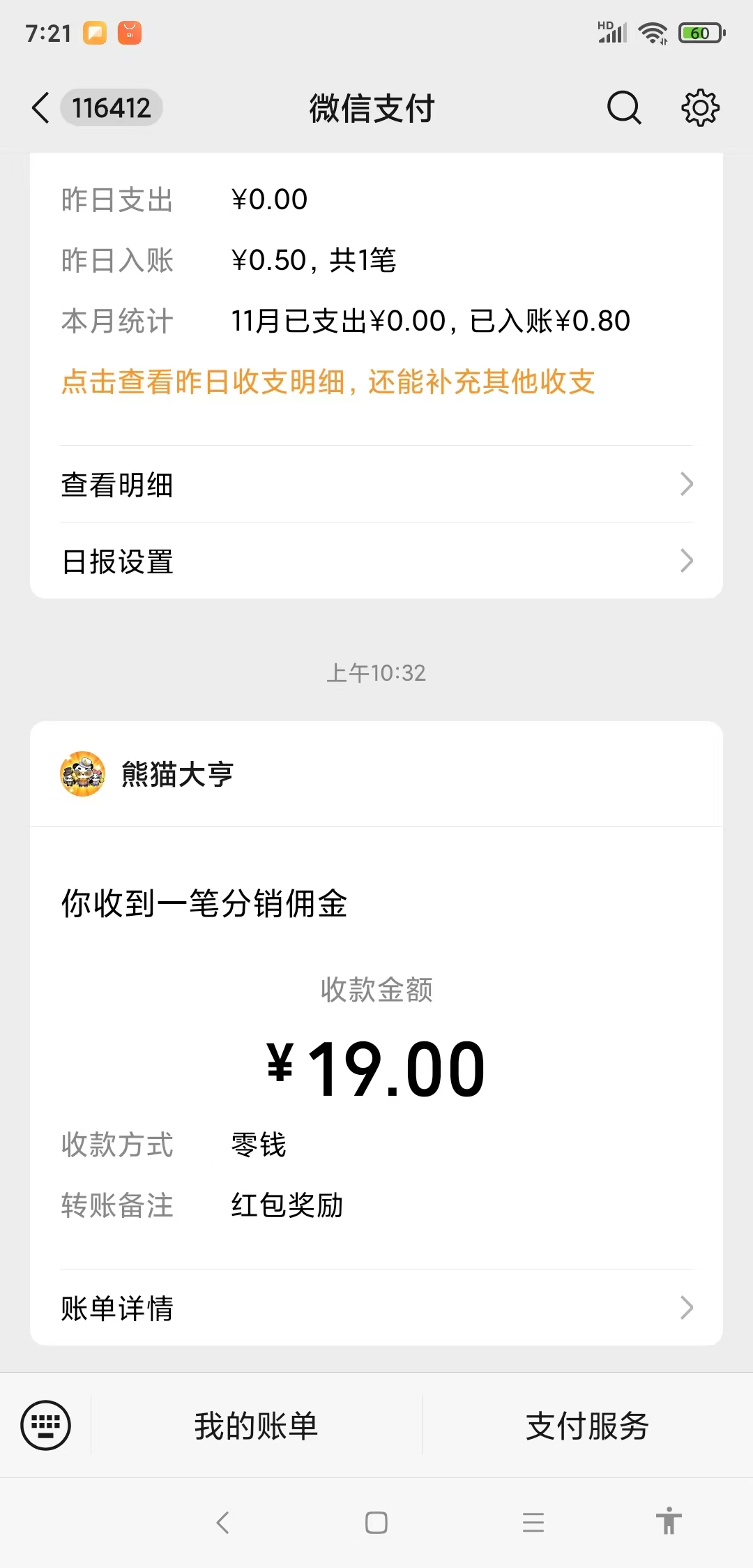753x1568 pixels.
Task: Open the 熊猫大亨 sender header
Action: pos(376,774)
